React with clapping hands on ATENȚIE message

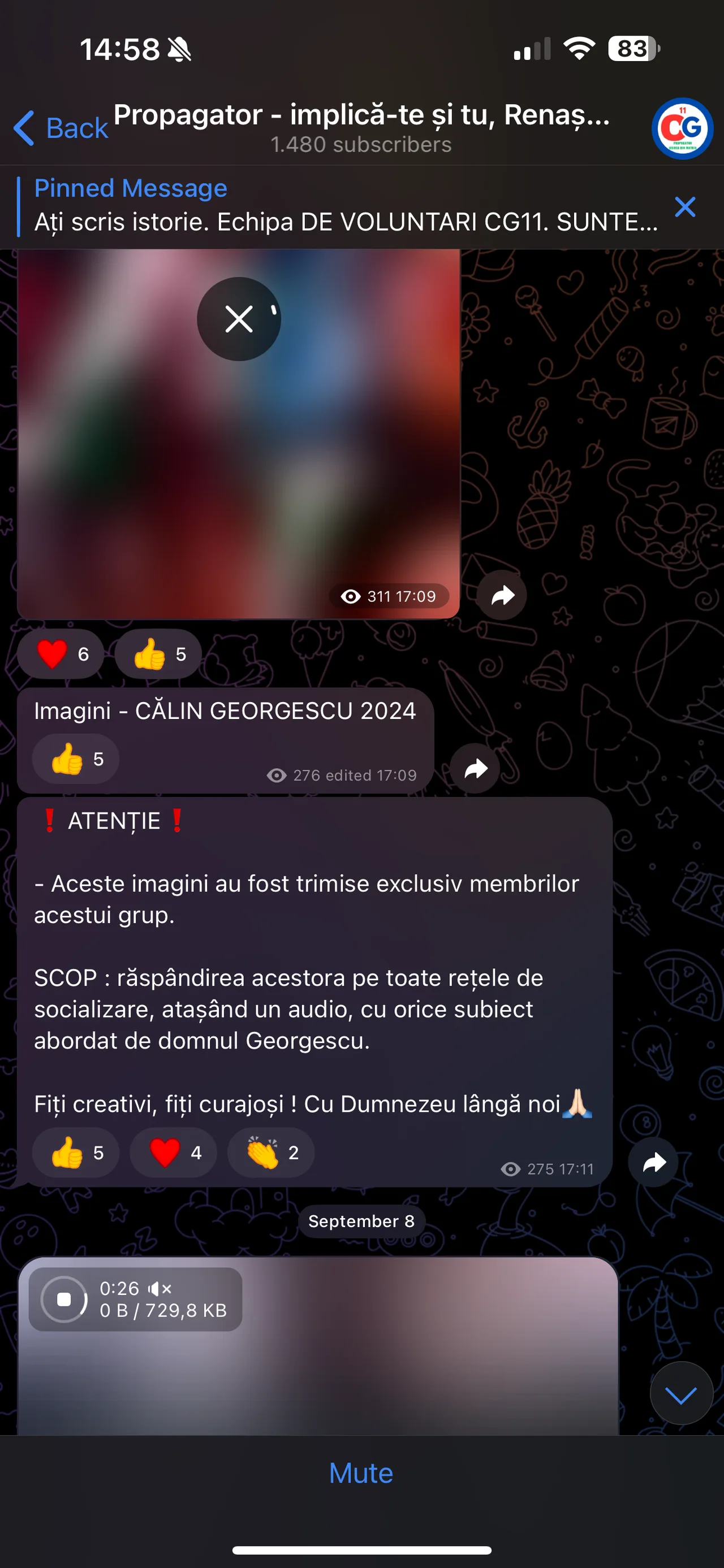tap(271, 1153)
